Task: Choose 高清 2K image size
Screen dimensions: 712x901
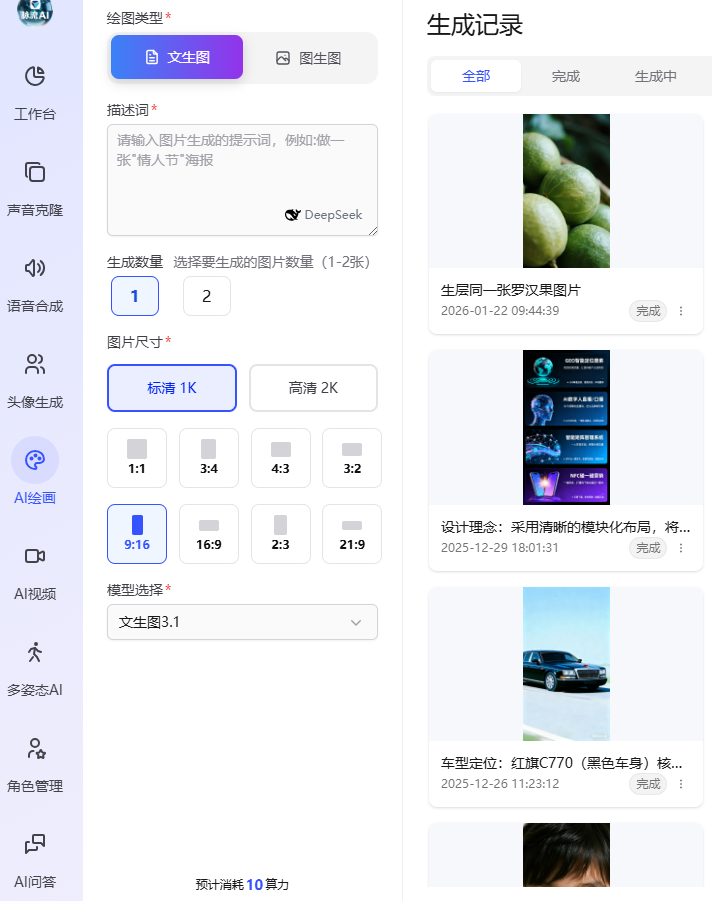Action: click(x=313, y=388)
